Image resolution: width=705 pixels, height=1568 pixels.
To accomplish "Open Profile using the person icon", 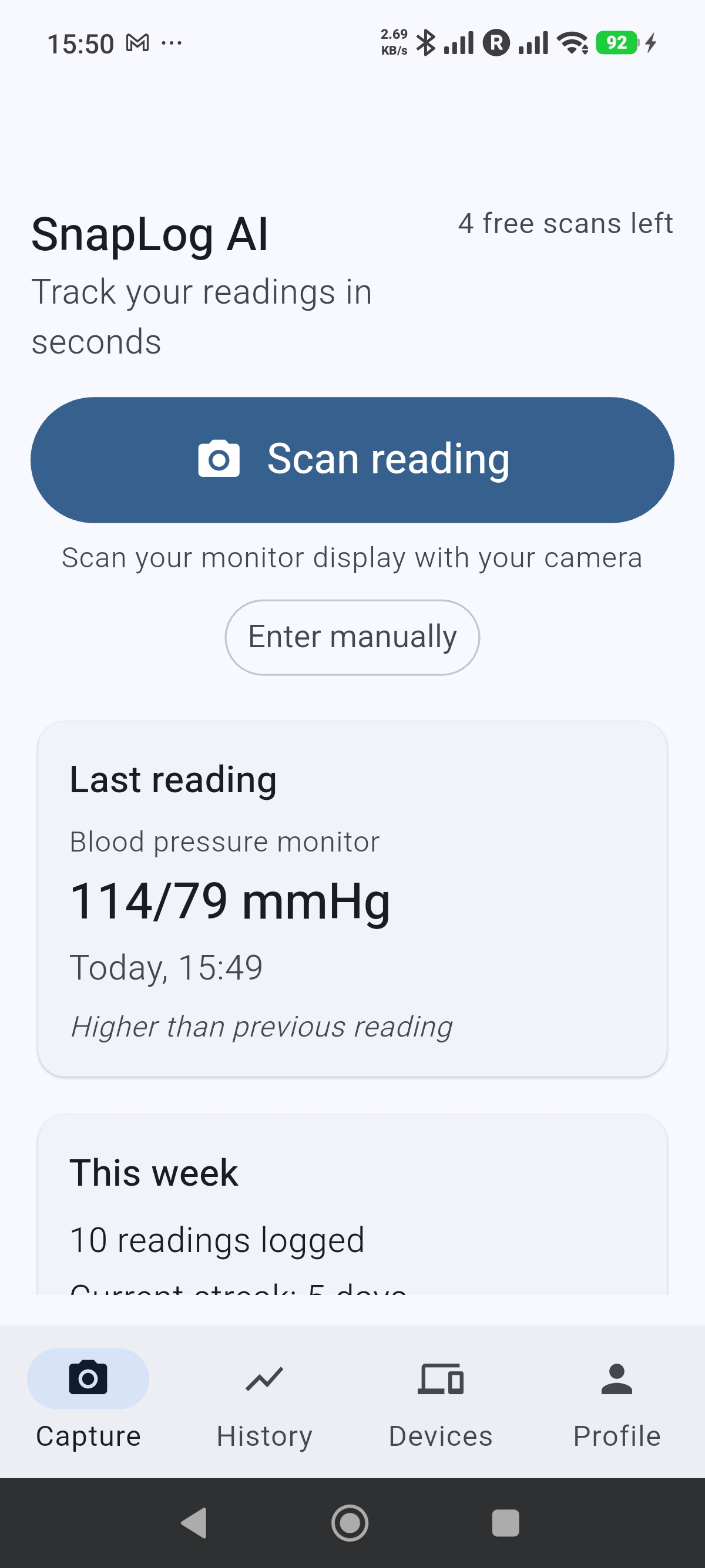I will tap(617, 1380).
